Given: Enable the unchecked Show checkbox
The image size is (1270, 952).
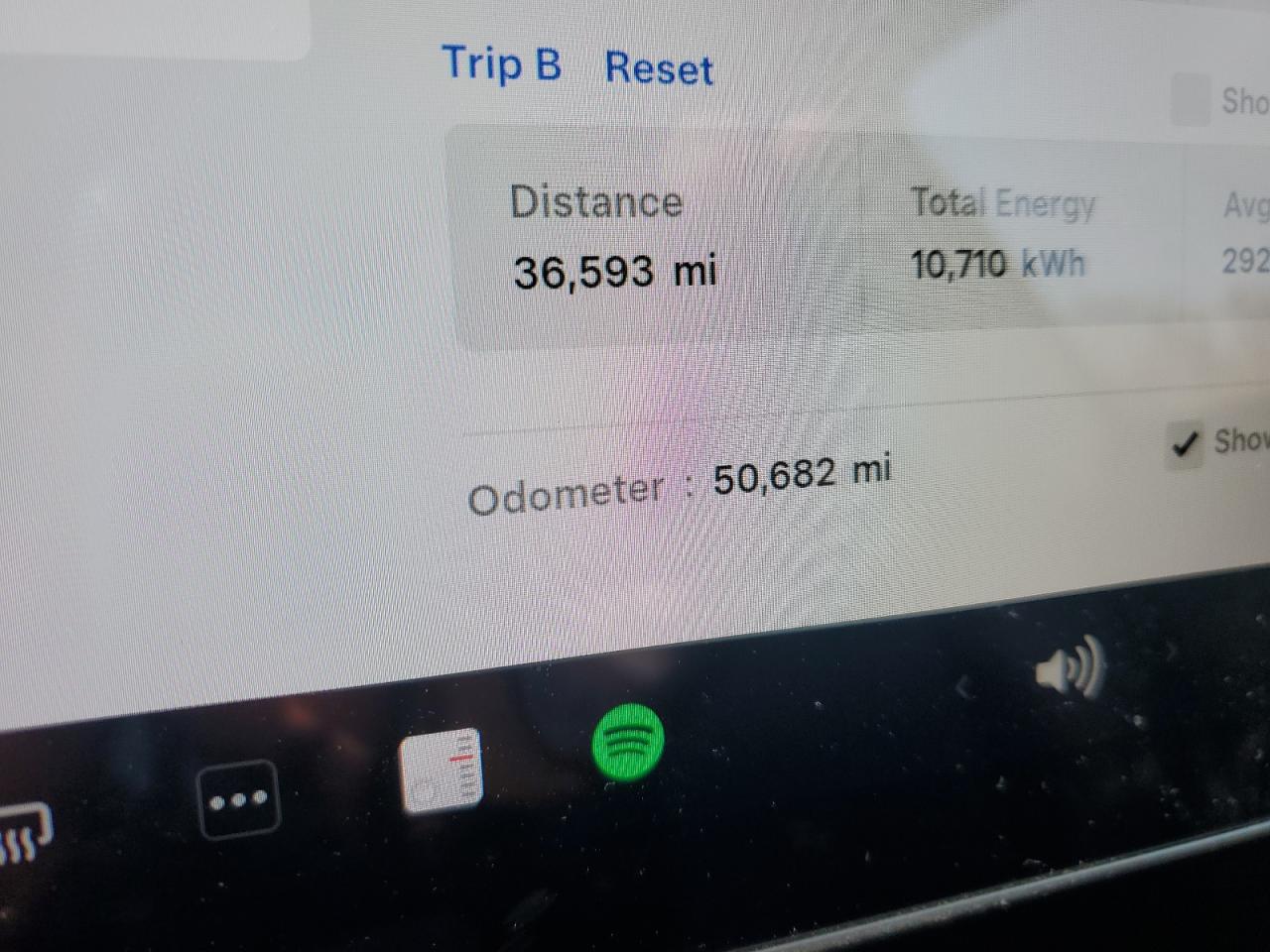Looking at the screenshot, I should (x=1190, y=99).
